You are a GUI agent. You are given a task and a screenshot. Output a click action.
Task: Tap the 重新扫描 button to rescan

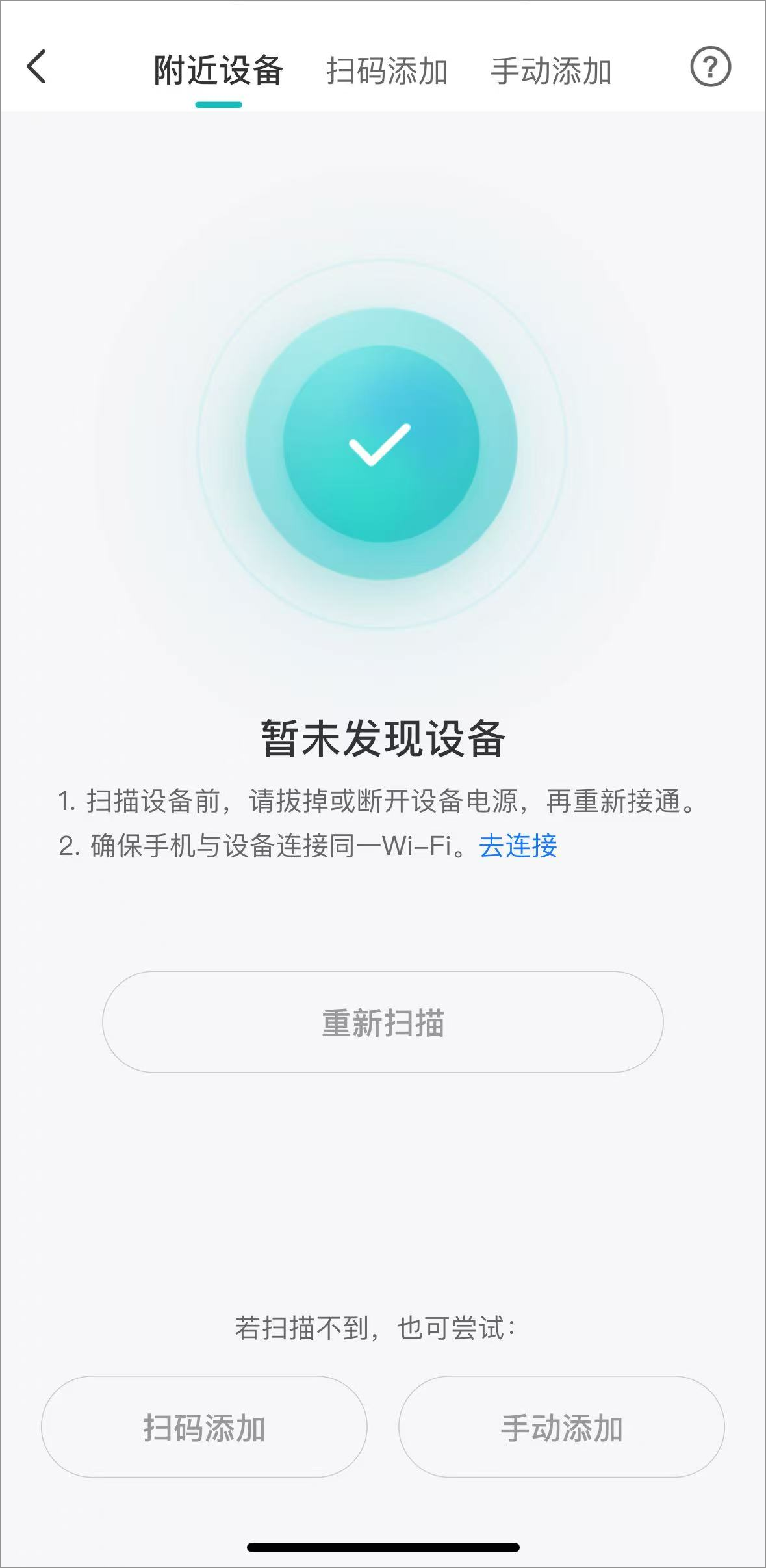[383, 1022]
